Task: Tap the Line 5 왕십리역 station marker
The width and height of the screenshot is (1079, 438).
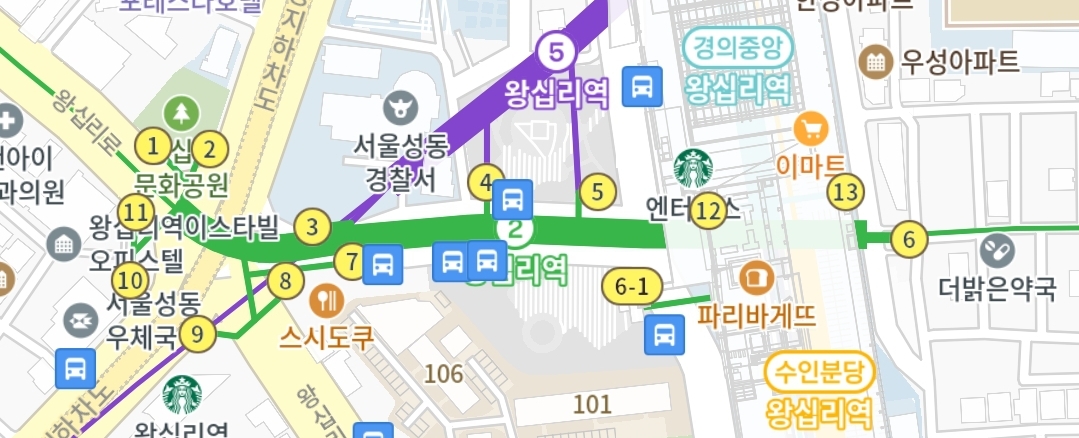Action: (x=556, y=51)
